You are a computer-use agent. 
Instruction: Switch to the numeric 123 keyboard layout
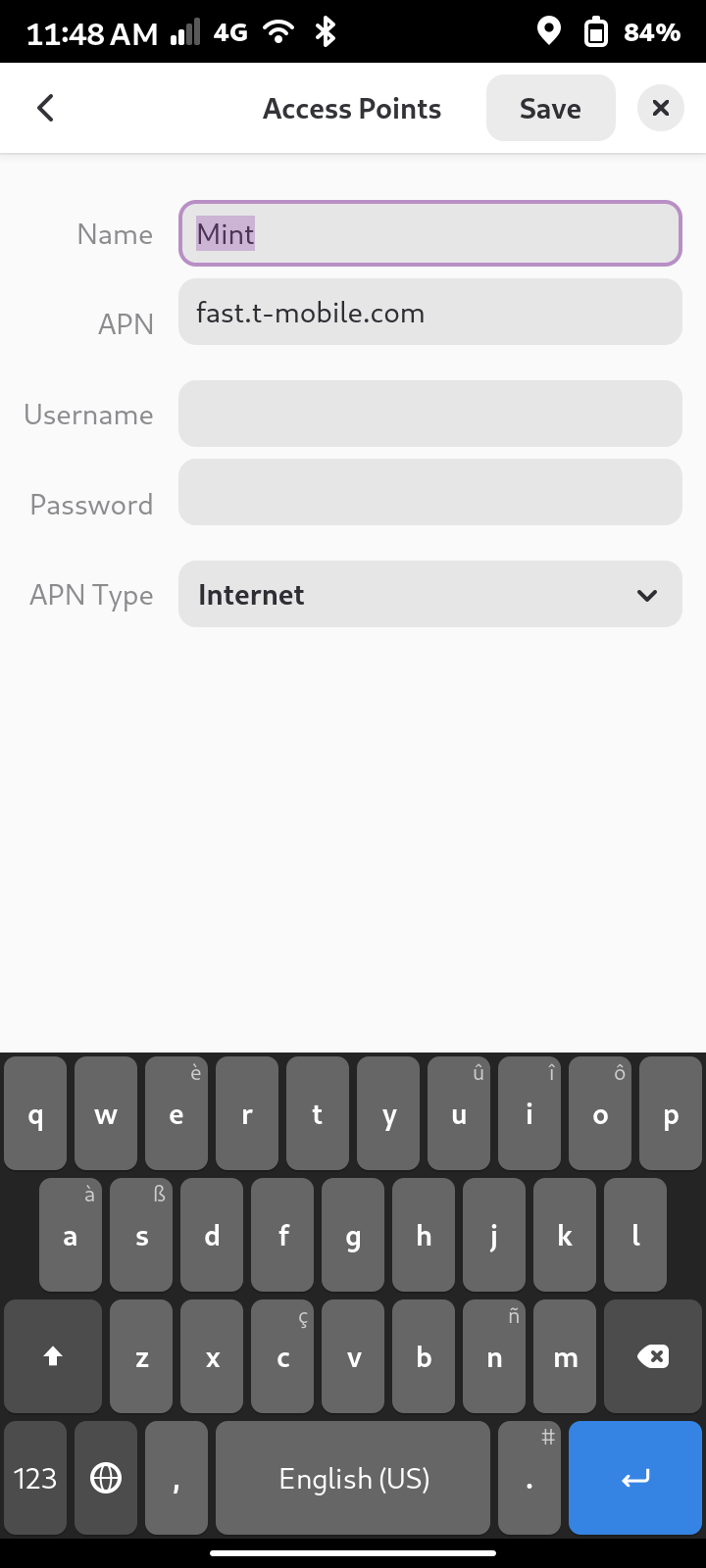tap(35, 1478)
